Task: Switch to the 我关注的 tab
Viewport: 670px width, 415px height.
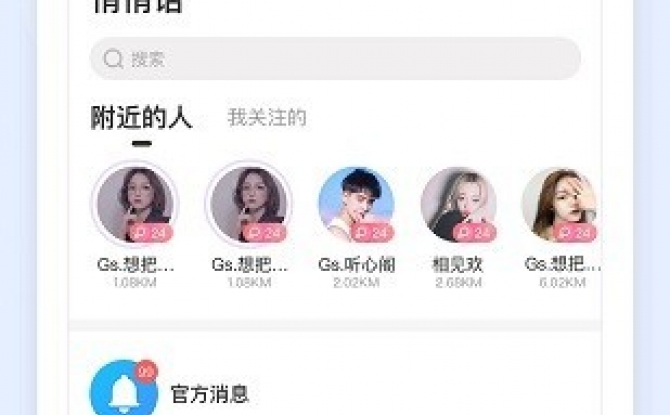Action: (x=267, y=118)
